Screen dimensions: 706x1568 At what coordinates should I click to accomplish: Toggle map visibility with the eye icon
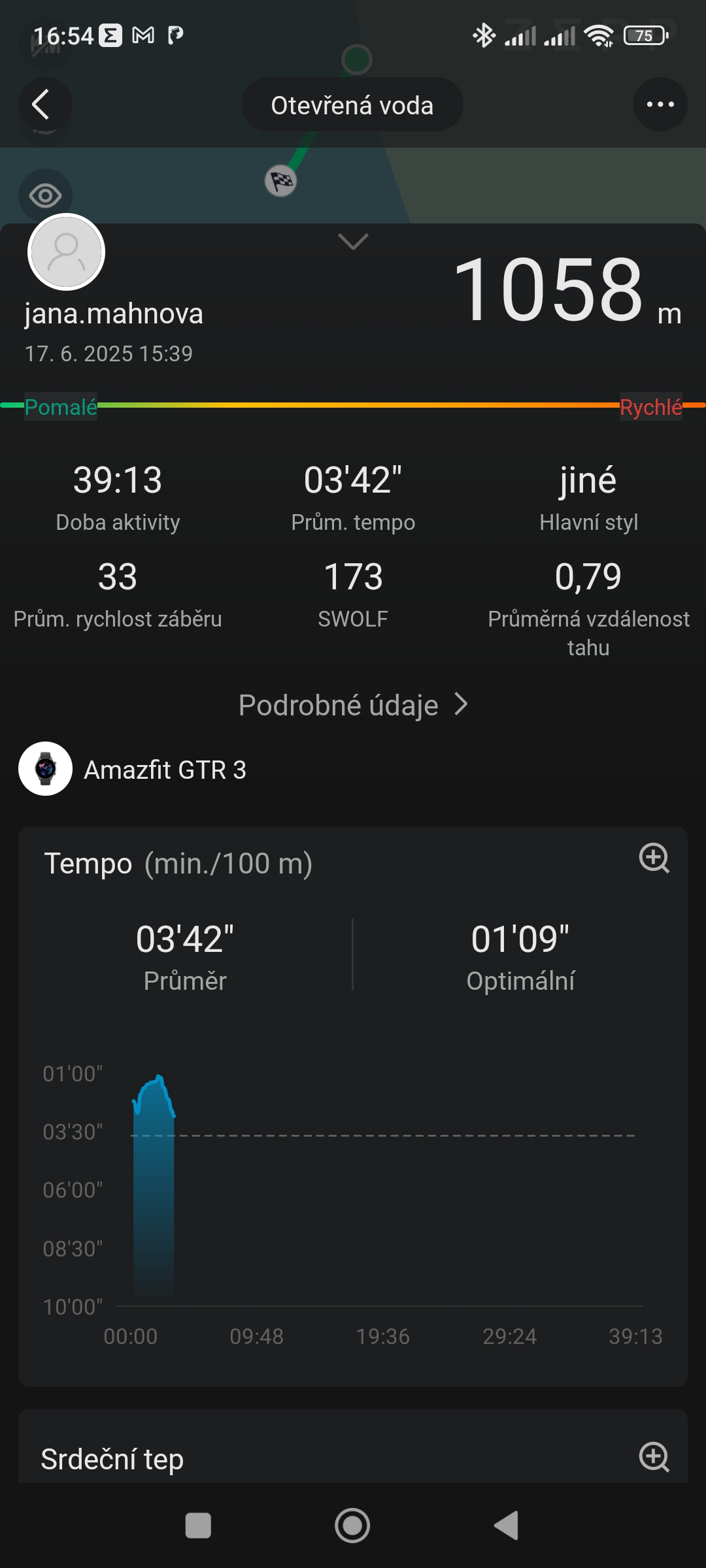tap(45, 195)
